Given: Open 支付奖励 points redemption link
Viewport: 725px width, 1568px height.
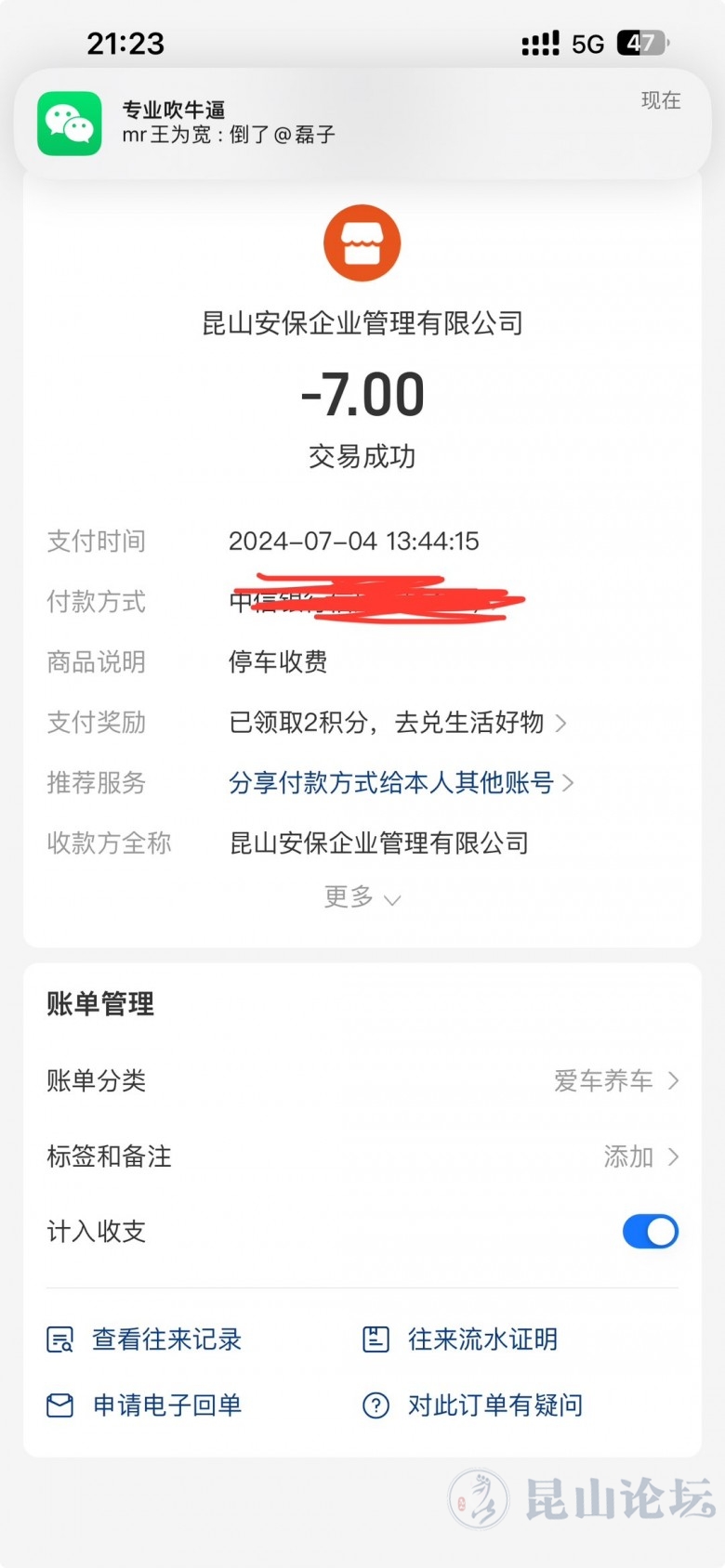Looking at the screenshot, I should tap(397, 723).
